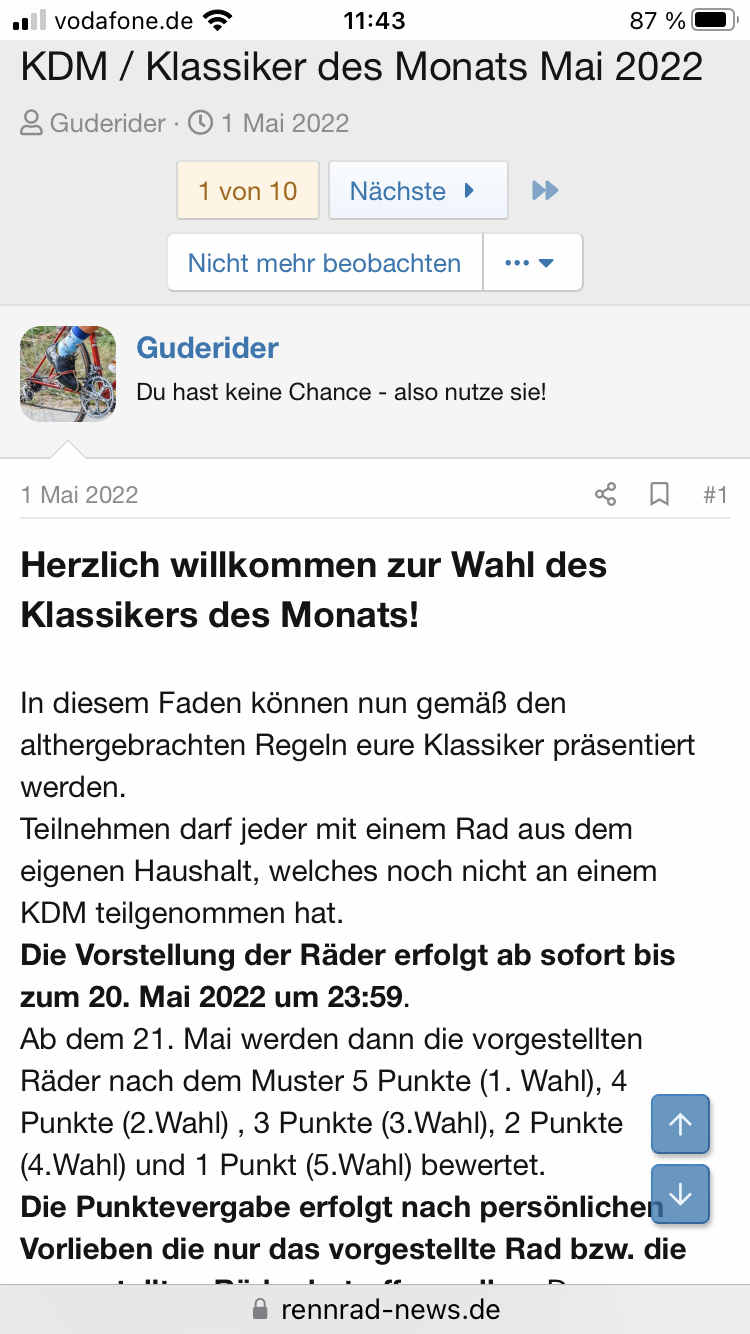This screenshot has height=1334, width=750.
Task: Go to the Nächste page
Action: (x=417, y=190)
